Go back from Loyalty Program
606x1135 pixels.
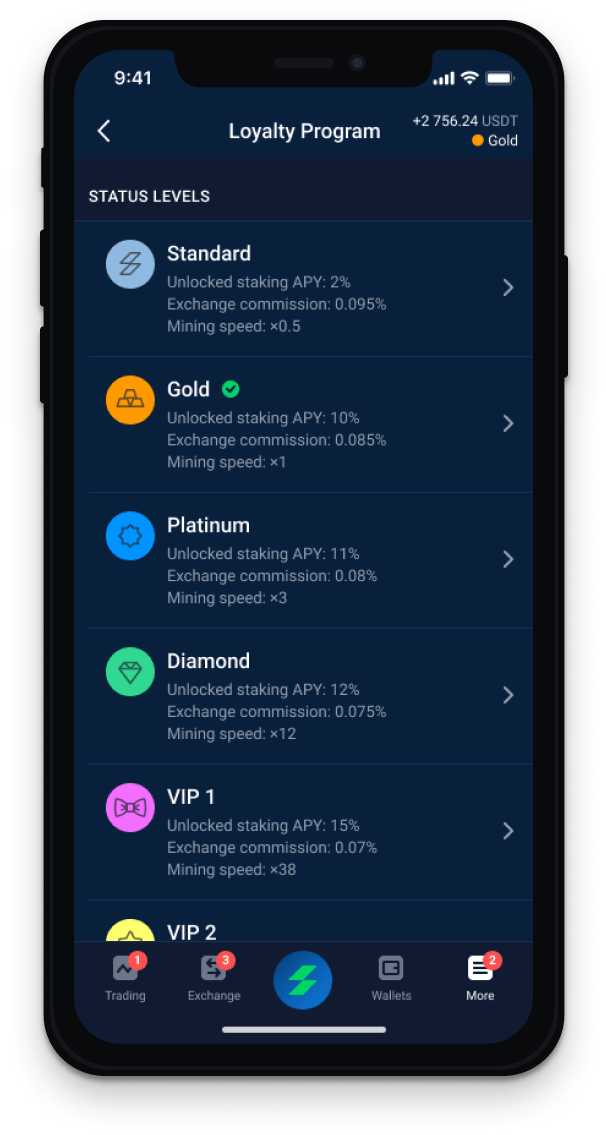[x=104, y=131]
